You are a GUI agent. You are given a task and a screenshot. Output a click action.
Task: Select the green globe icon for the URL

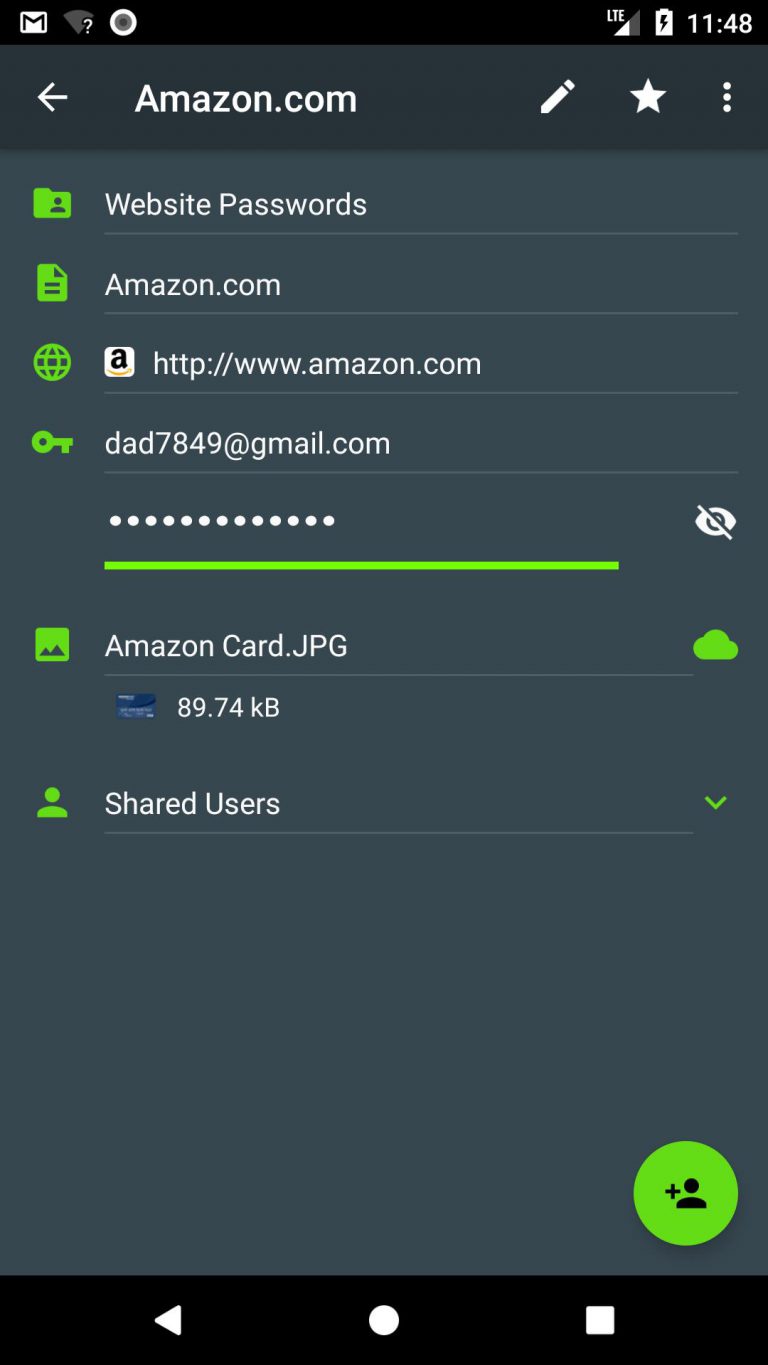[51, 363]
